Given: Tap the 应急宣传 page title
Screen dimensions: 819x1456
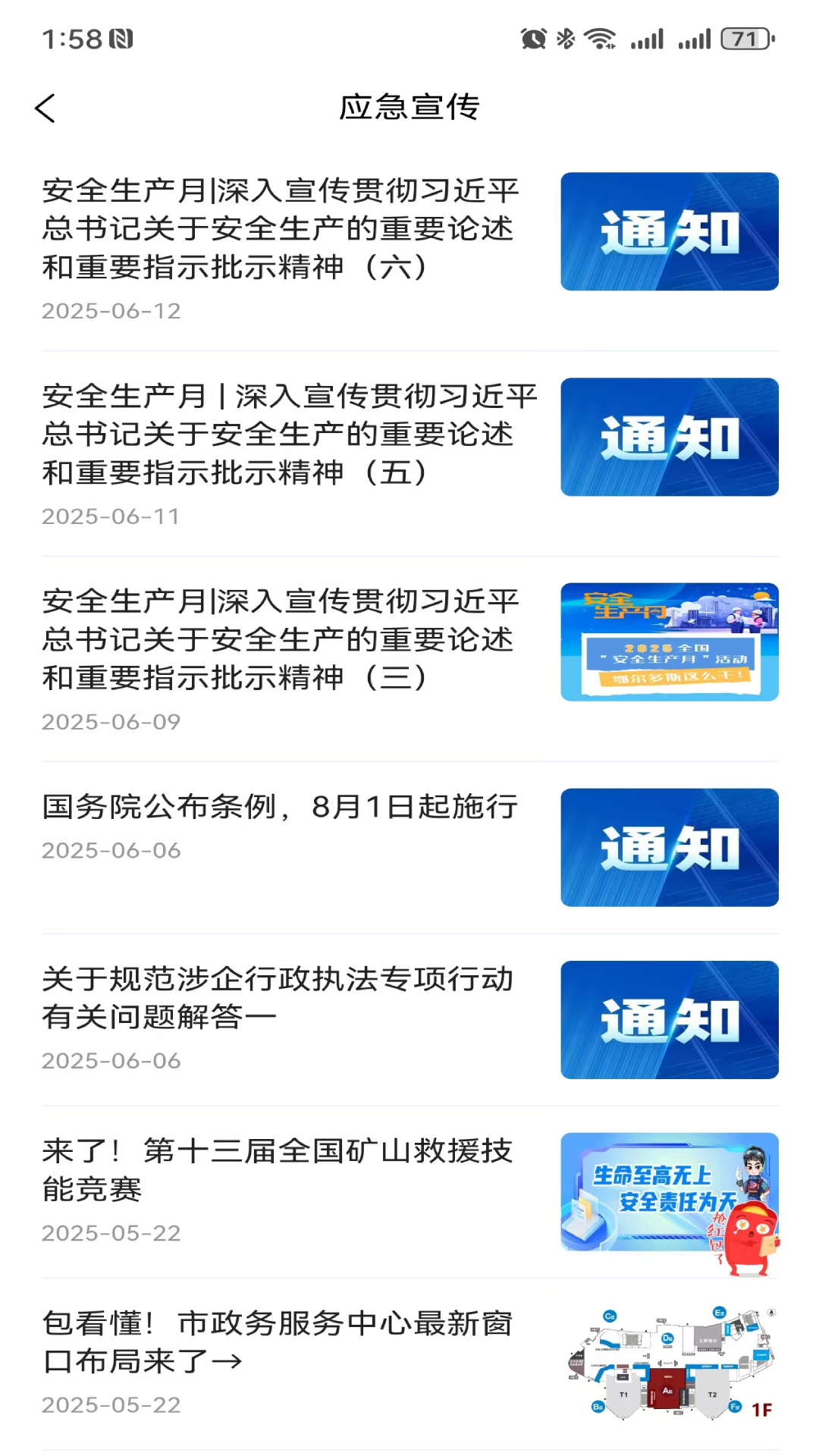Looking at the screenshot, I should [x=409, y=108].
